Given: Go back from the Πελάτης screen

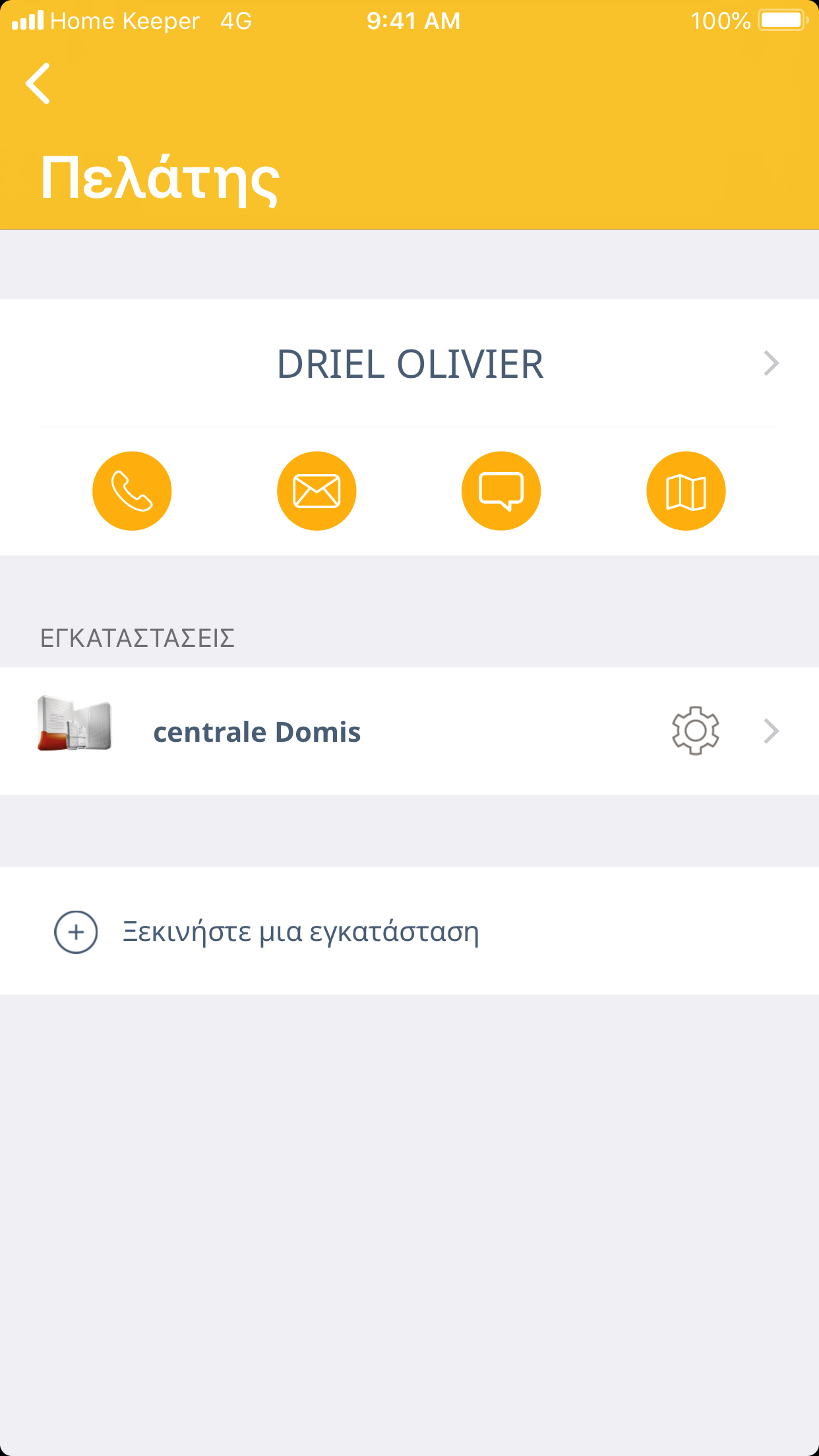Looking at the screenshot, I should pyautogui.click(x=38, y=84).
